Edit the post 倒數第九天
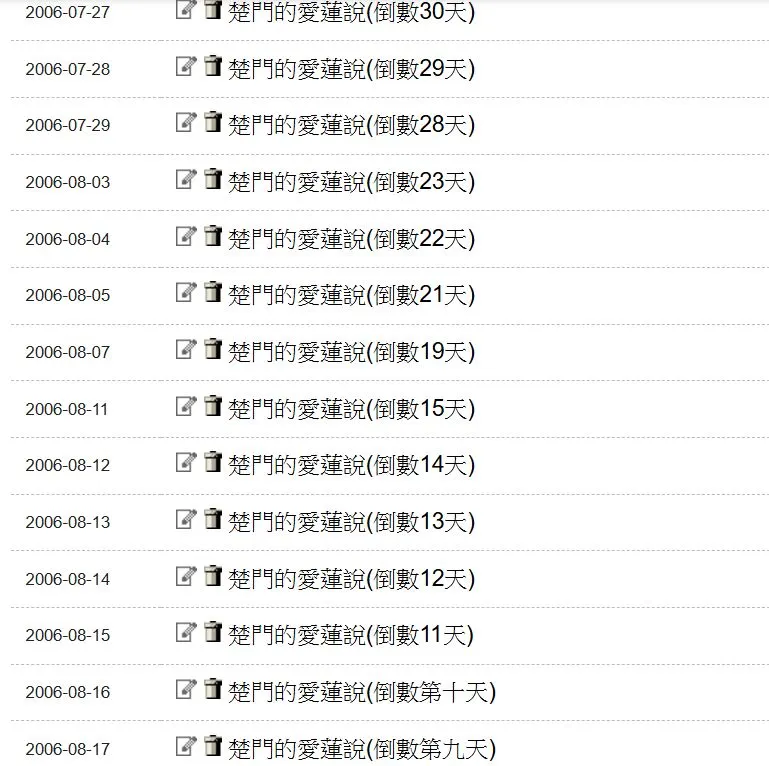 point(185,746)
